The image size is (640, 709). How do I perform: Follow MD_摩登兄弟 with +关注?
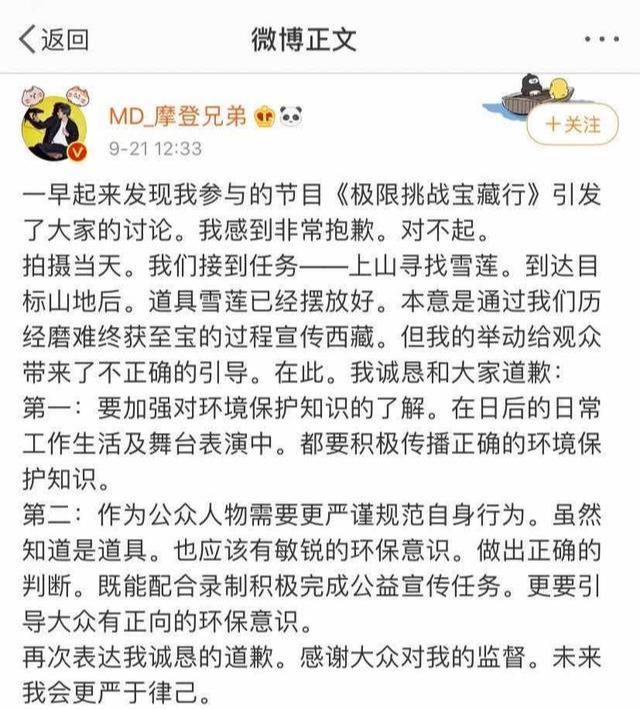pos(572,124)
